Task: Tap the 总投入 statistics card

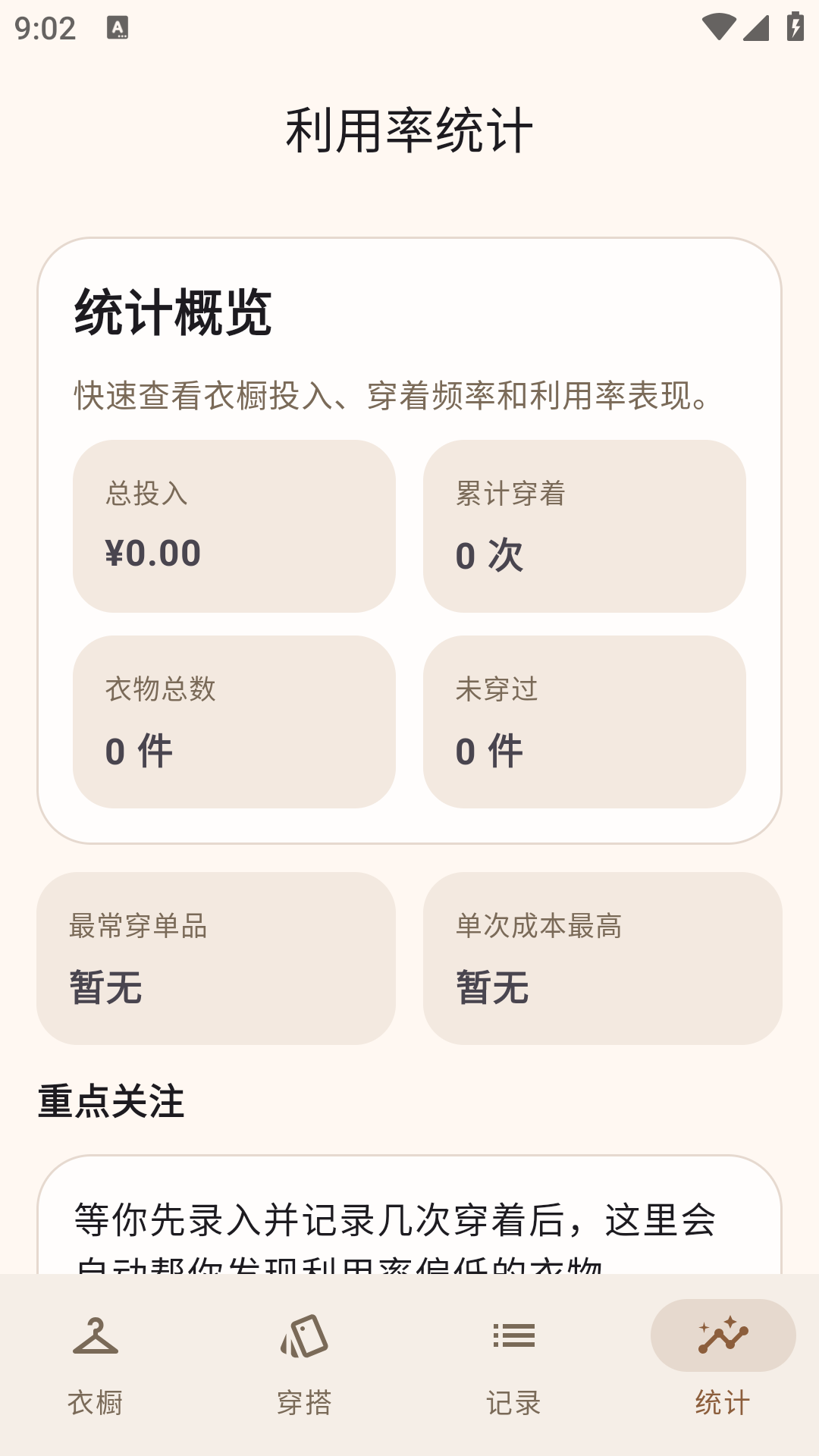Action: (x=234, y=525)
